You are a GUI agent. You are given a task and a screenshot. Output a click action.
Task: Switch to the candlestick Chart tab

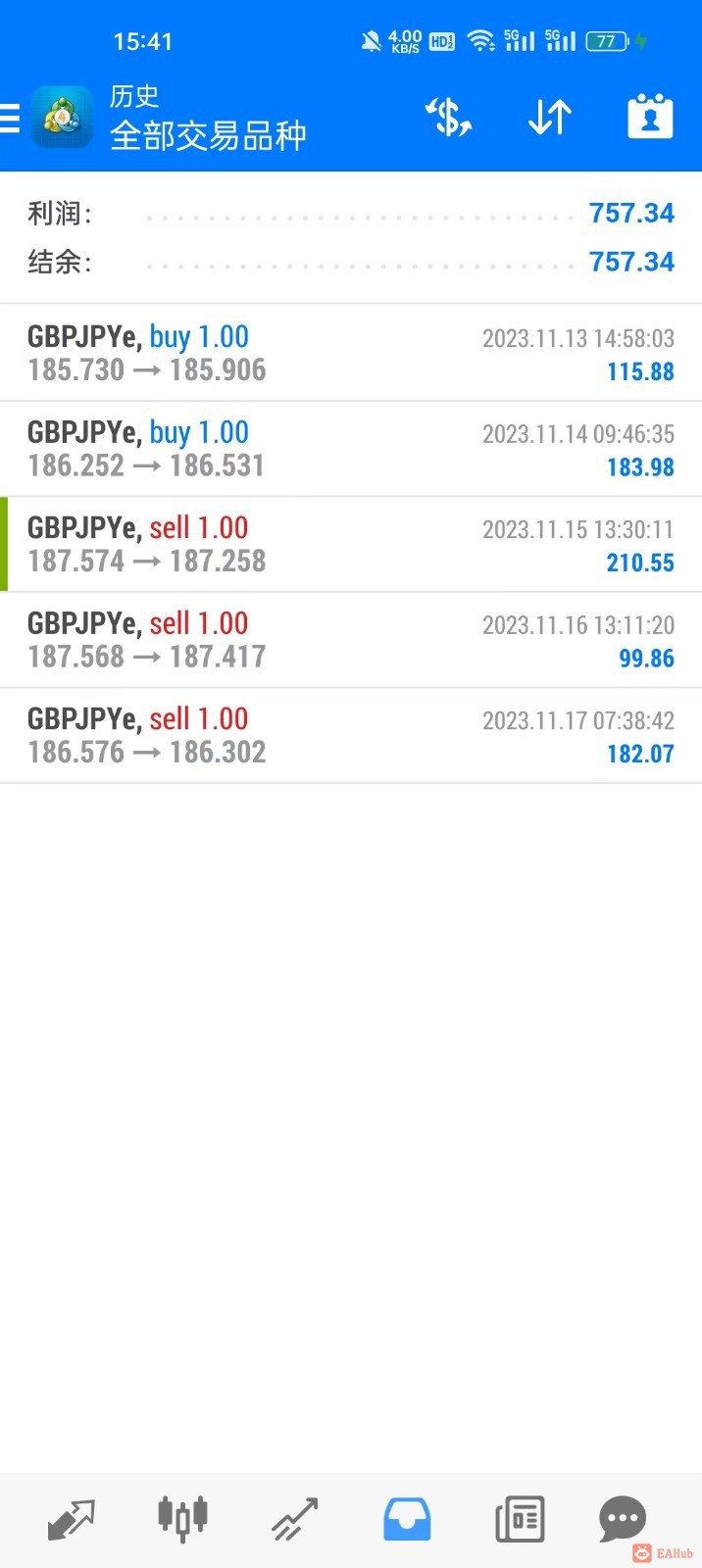(182, 1519)
